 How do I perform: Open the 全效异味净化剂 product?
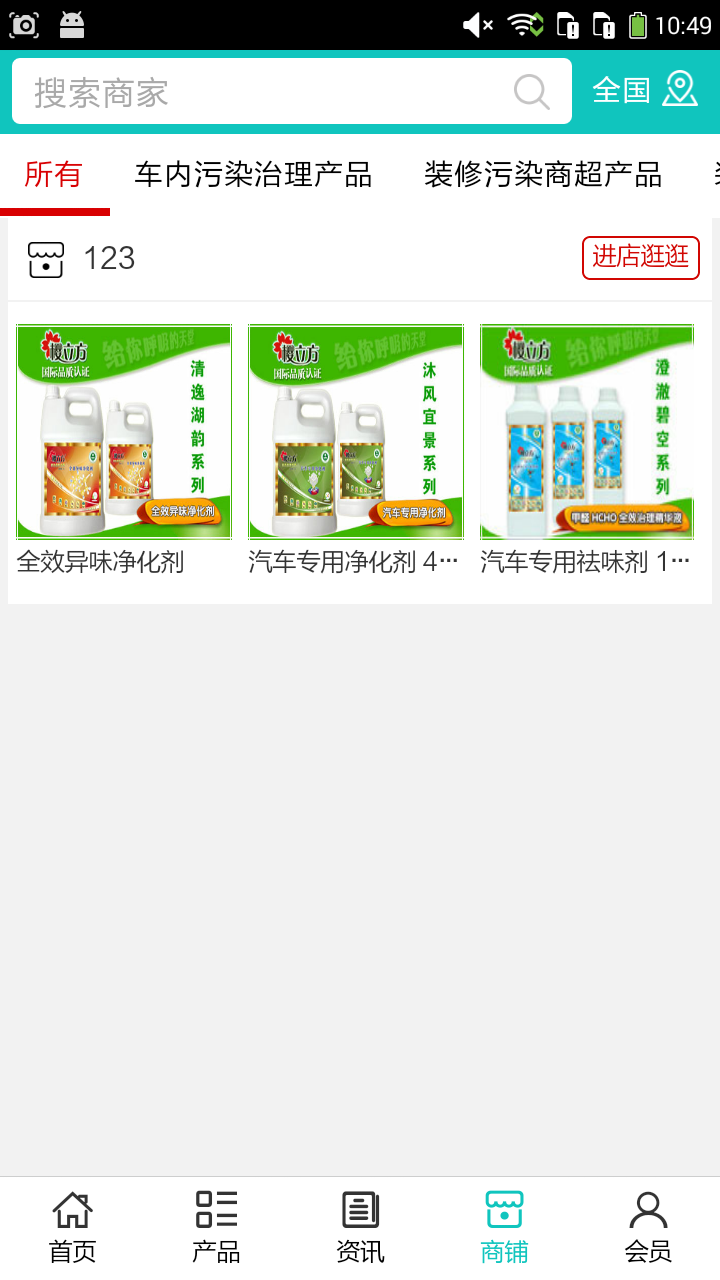click(x=124, y=450)
